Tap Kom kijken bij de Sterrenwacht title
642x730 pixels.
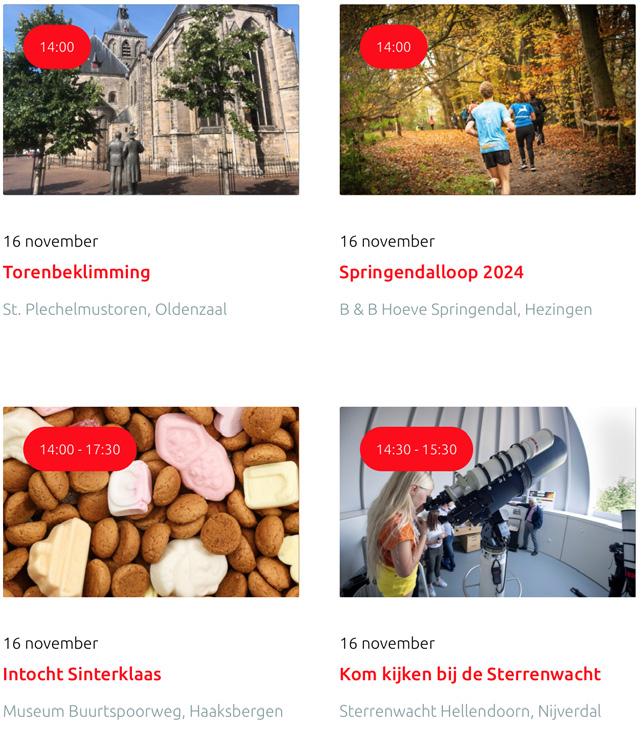[470, 674]
